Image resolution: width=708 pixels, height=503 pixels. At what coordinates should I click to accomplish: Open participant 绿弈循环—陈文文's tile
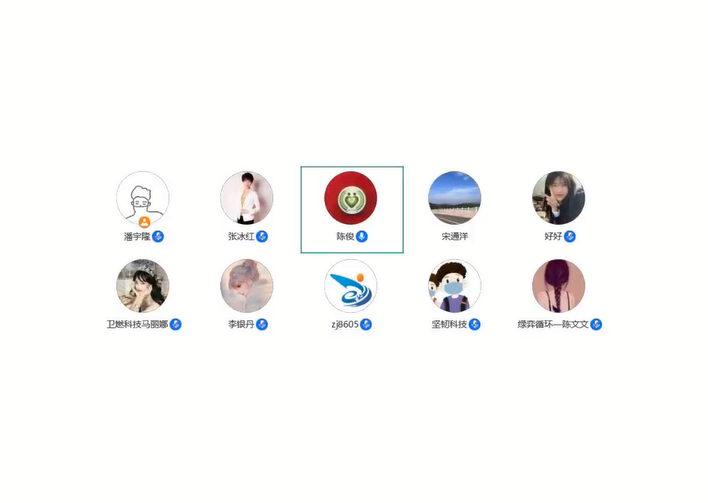point(559,286)
